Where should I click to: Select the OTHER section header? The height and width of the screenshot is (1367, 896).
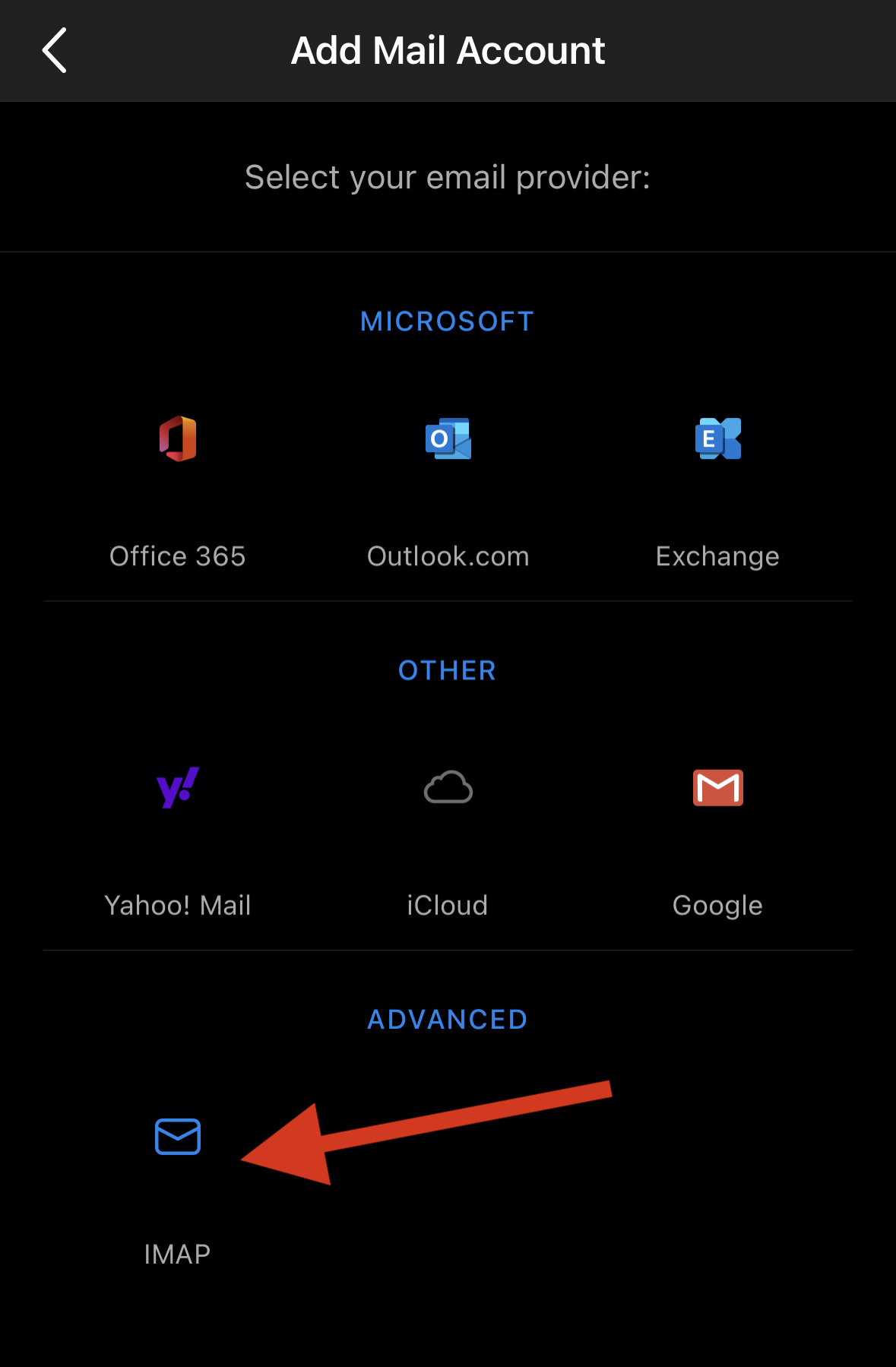click(447, 670)
